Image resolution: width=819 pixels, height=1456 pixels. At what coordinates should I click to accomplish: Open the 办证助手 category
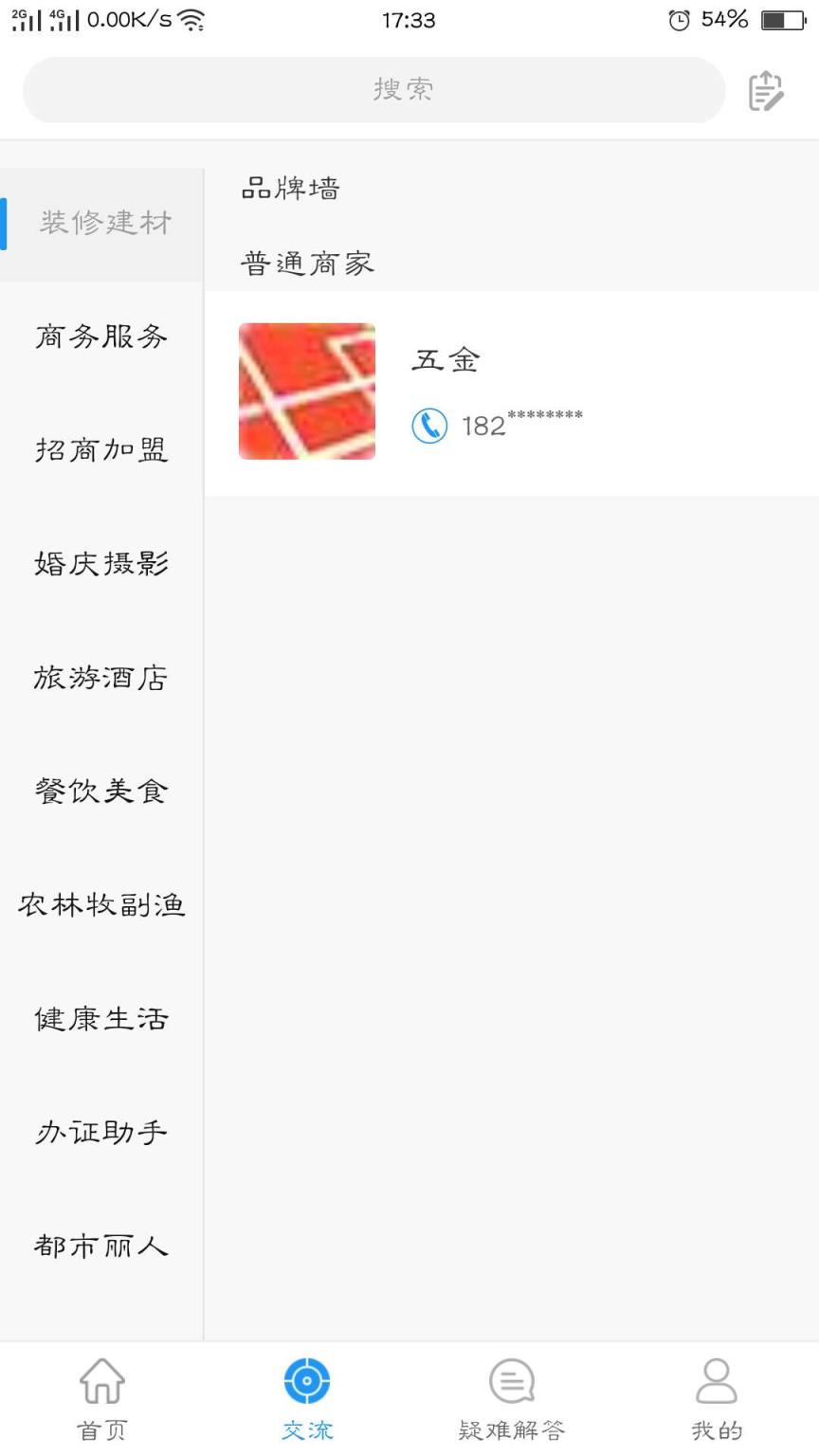[x=102, y=1132]
